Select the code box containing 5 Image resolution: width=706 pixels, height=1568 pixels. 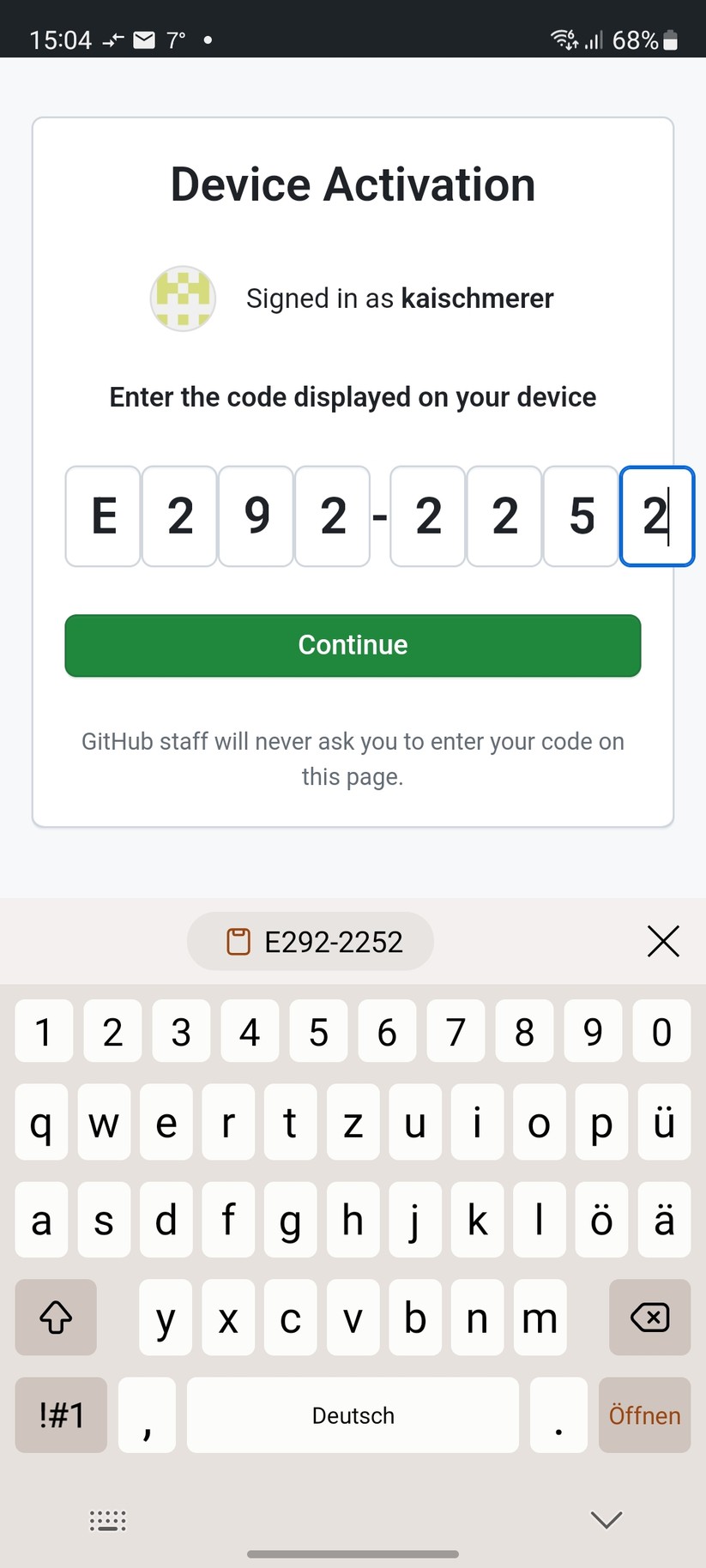(x=581, y=516)
